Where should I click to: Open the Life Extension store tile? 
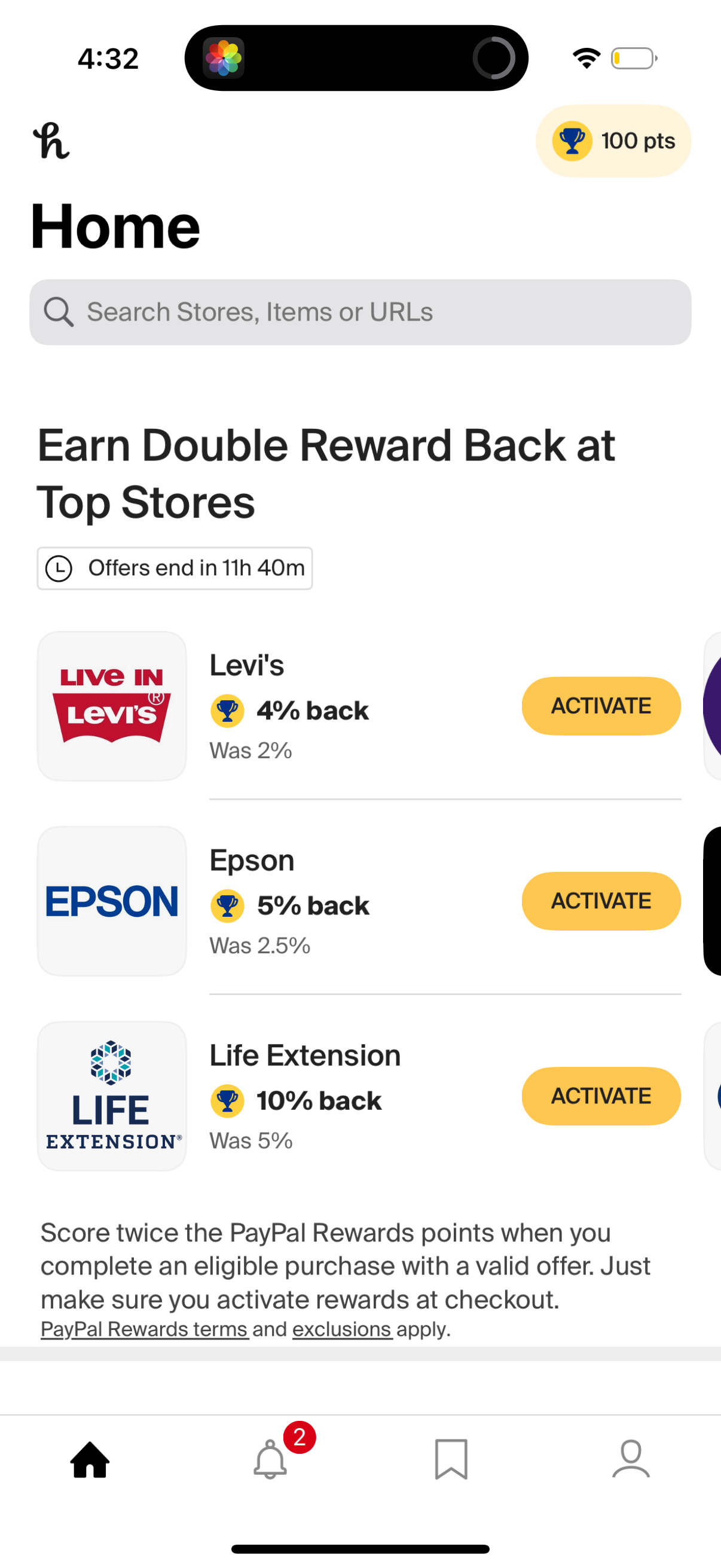(112, 1096)
